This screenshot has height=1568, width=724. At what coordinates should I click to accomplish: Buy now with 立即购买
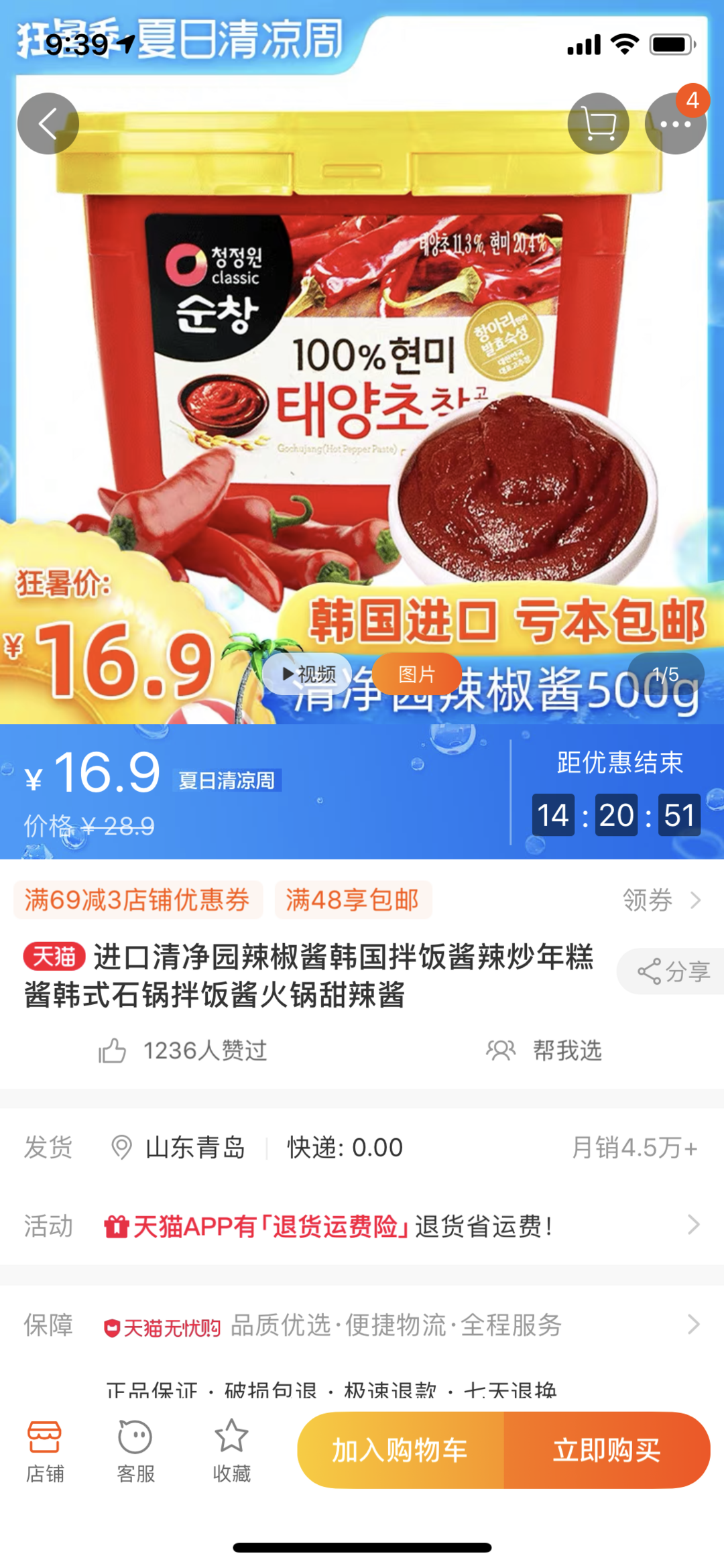[x=607, y=1451]
